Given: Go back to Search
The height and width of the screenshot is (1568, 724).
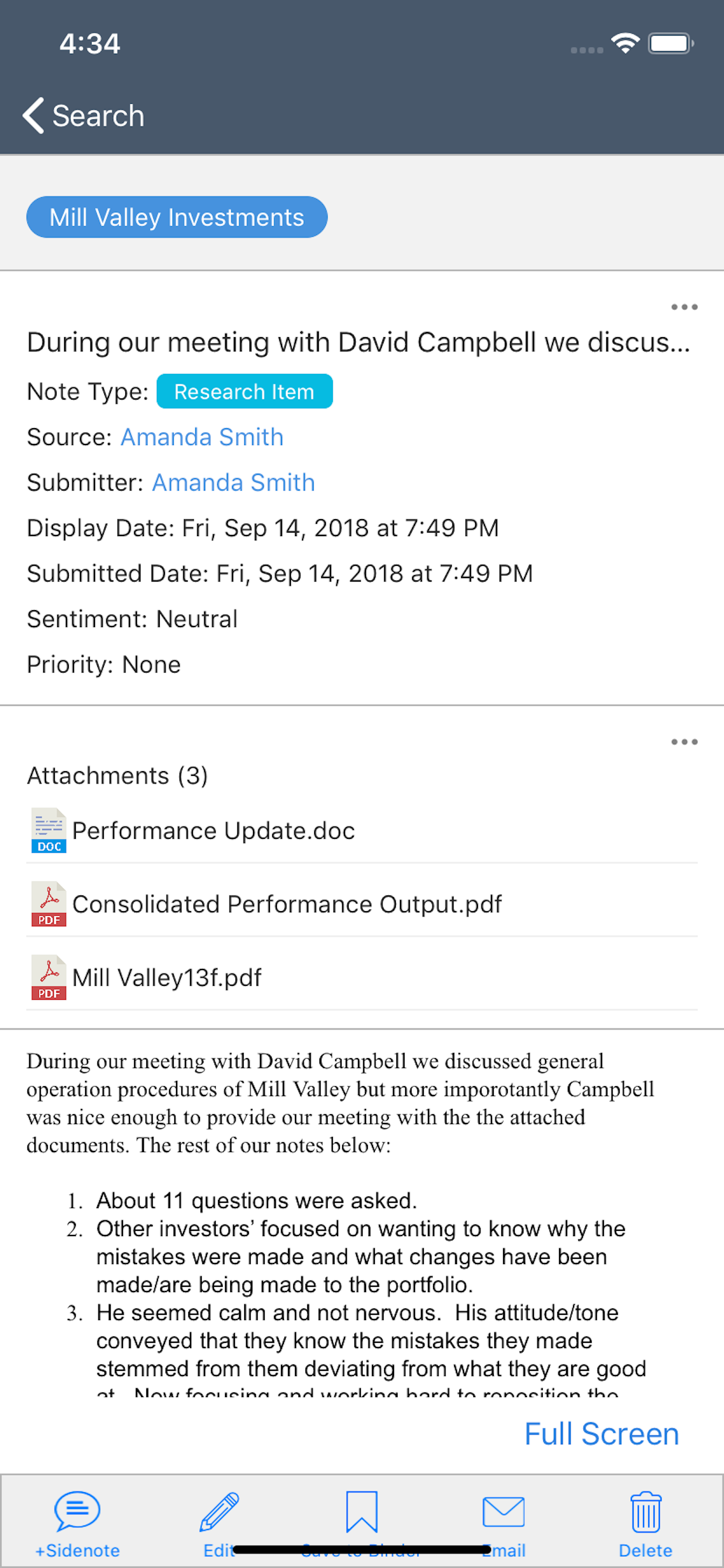Looking at the screenshot, I should [x=83, y=115].
